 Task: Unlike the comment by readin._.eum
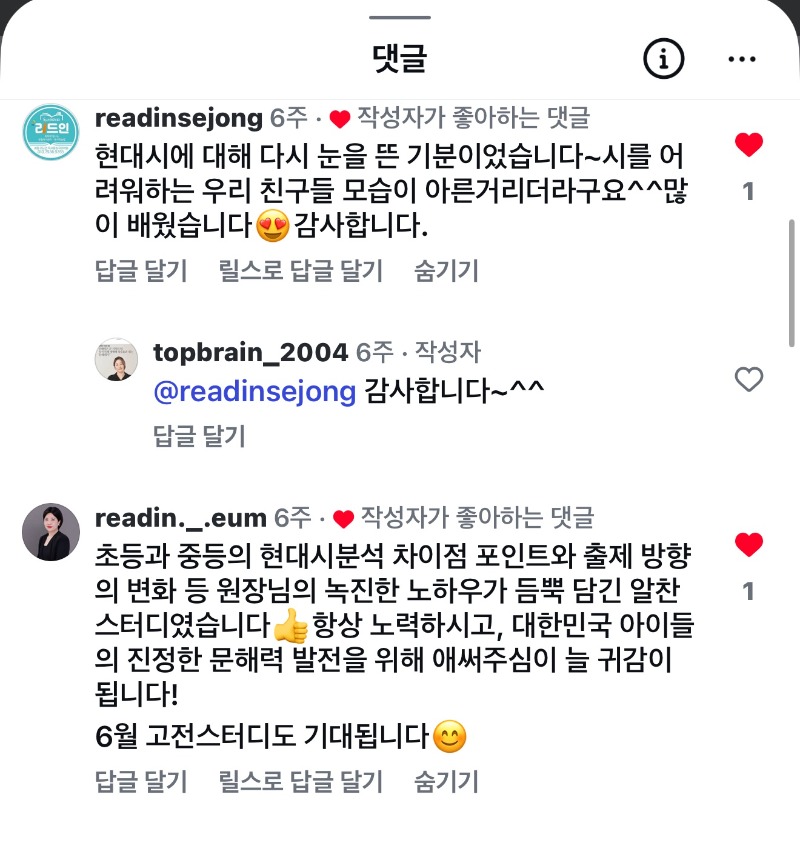click(748, 545)
